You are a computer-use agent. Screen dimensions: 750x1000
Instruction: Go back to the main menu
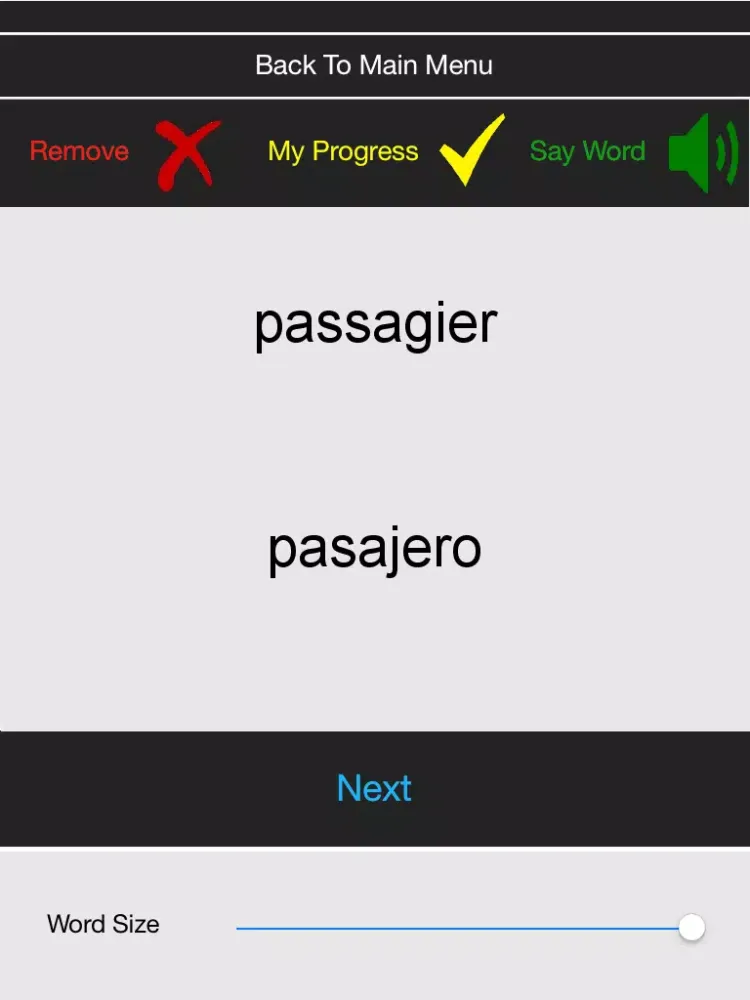(x=374, y=66)
